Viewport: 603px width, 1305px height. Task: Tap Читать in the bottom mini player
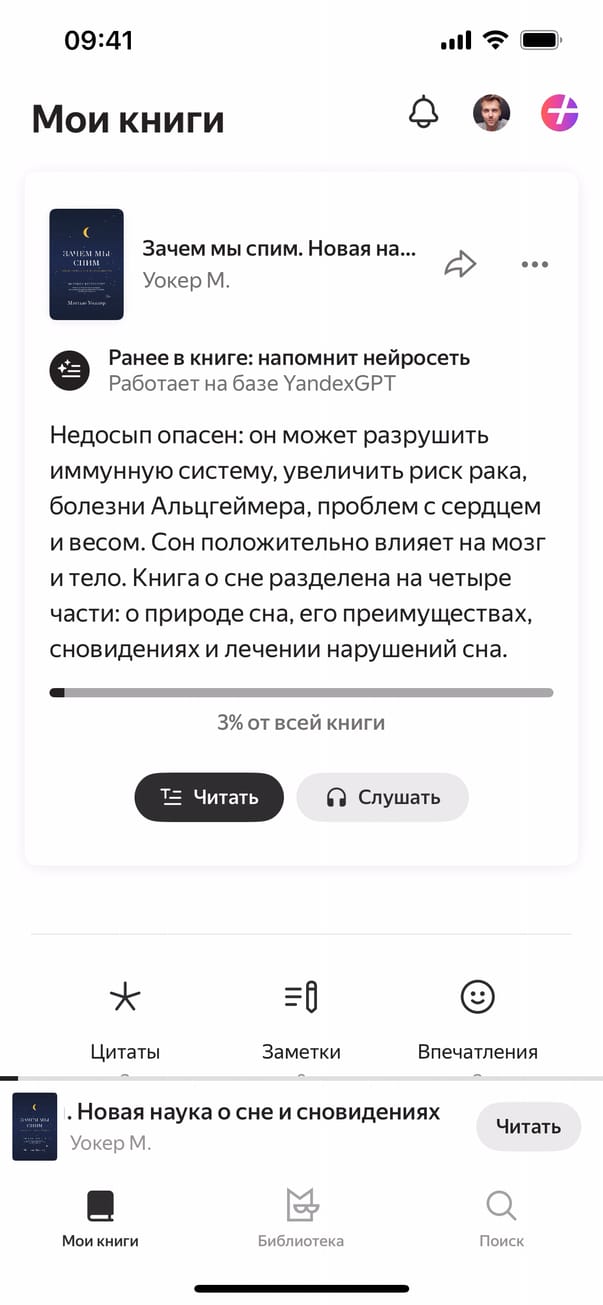pyautogui.click(x=528, y=1127)
